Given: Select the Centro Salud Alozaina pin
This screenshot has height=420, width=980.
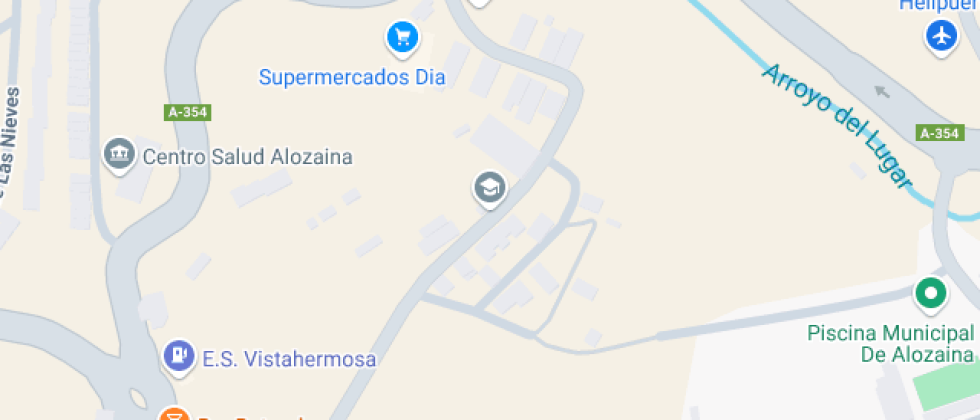Looking at the screenshot, I should [x=120, y=154].
